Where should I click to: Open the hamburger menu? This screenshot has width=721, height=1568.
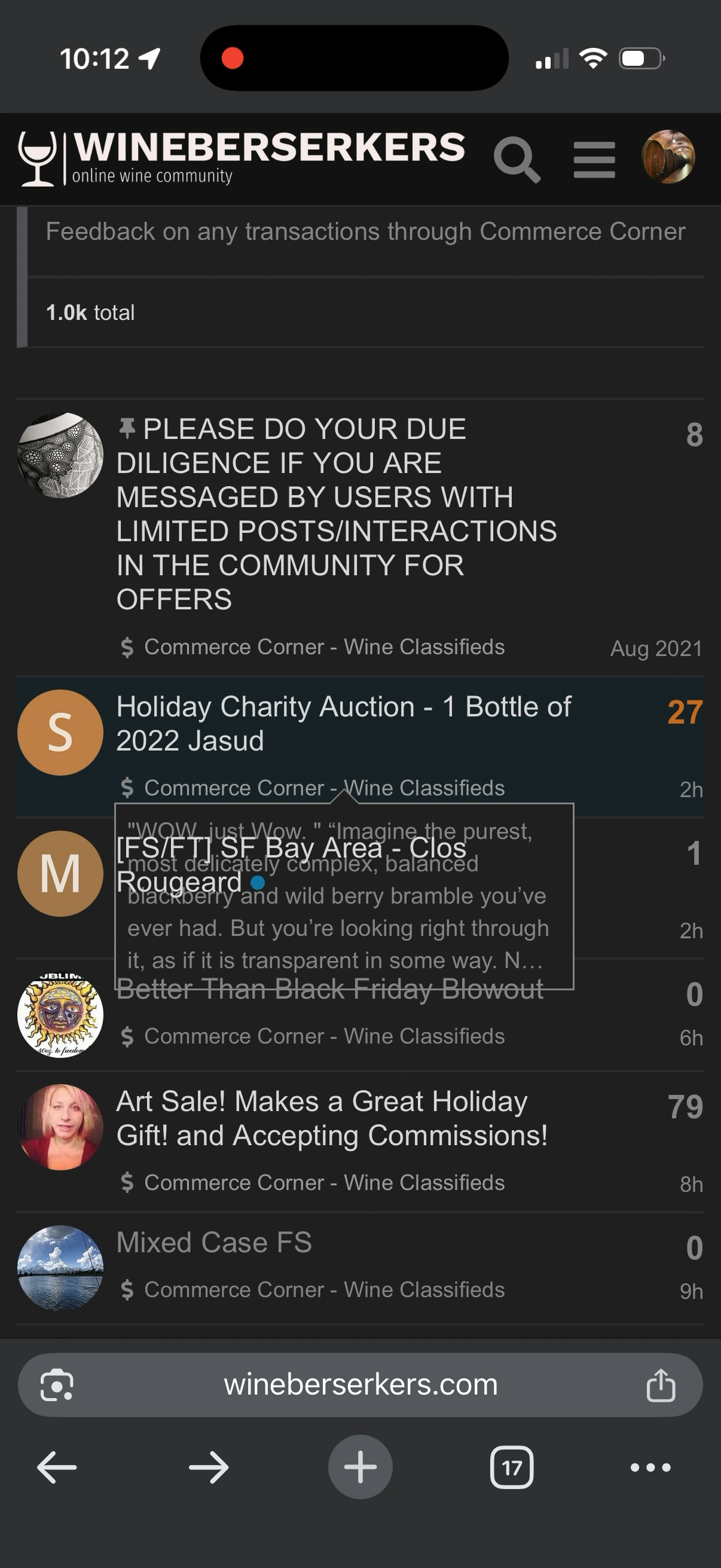tap(594, 160)
